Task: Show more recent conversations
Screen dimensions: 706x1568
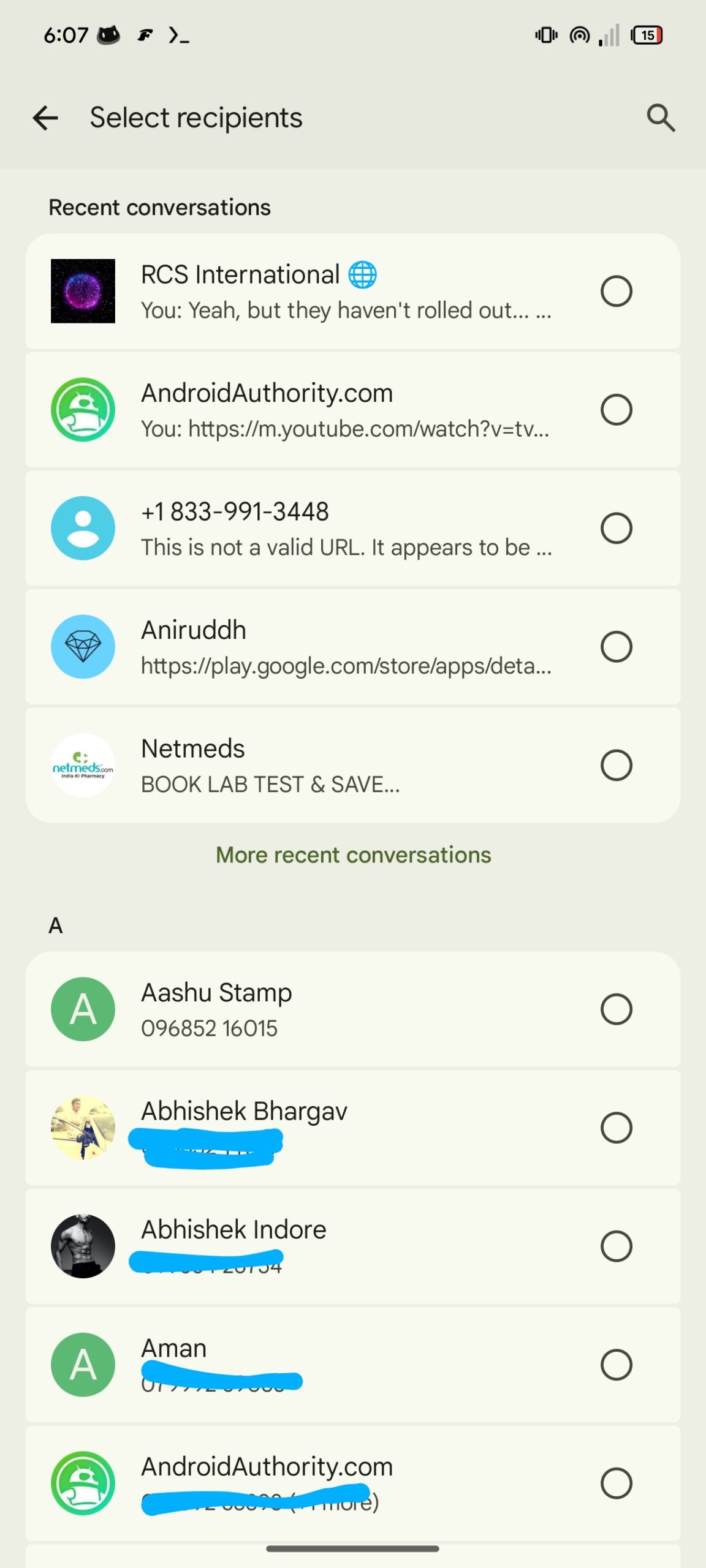Action: 353,855
